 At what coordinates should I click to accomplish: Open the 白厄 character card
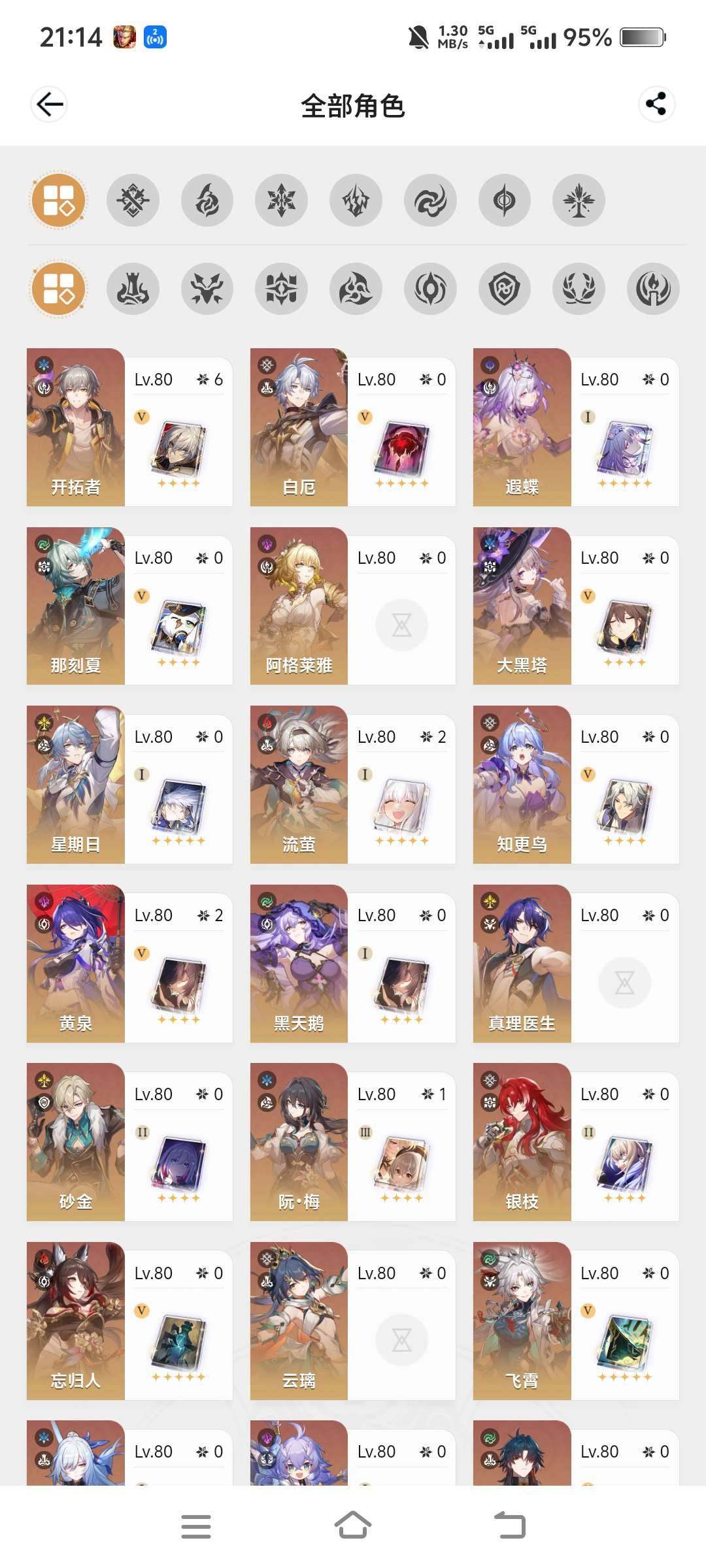click(352, 428)
